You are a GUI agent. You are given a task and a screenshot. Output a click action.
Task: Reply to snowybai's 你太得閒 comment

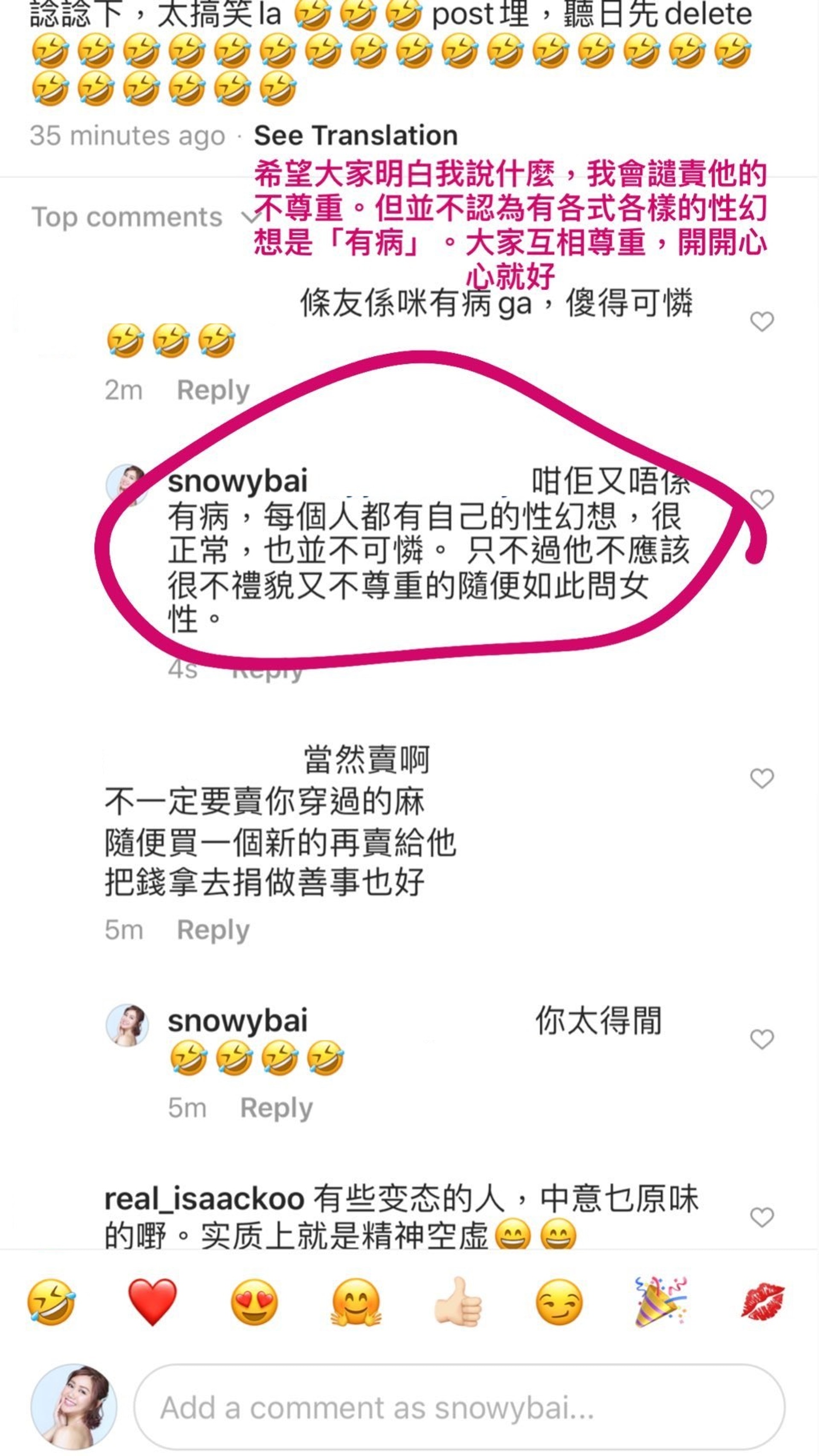pyautogui.click(x=276, y=1108)
